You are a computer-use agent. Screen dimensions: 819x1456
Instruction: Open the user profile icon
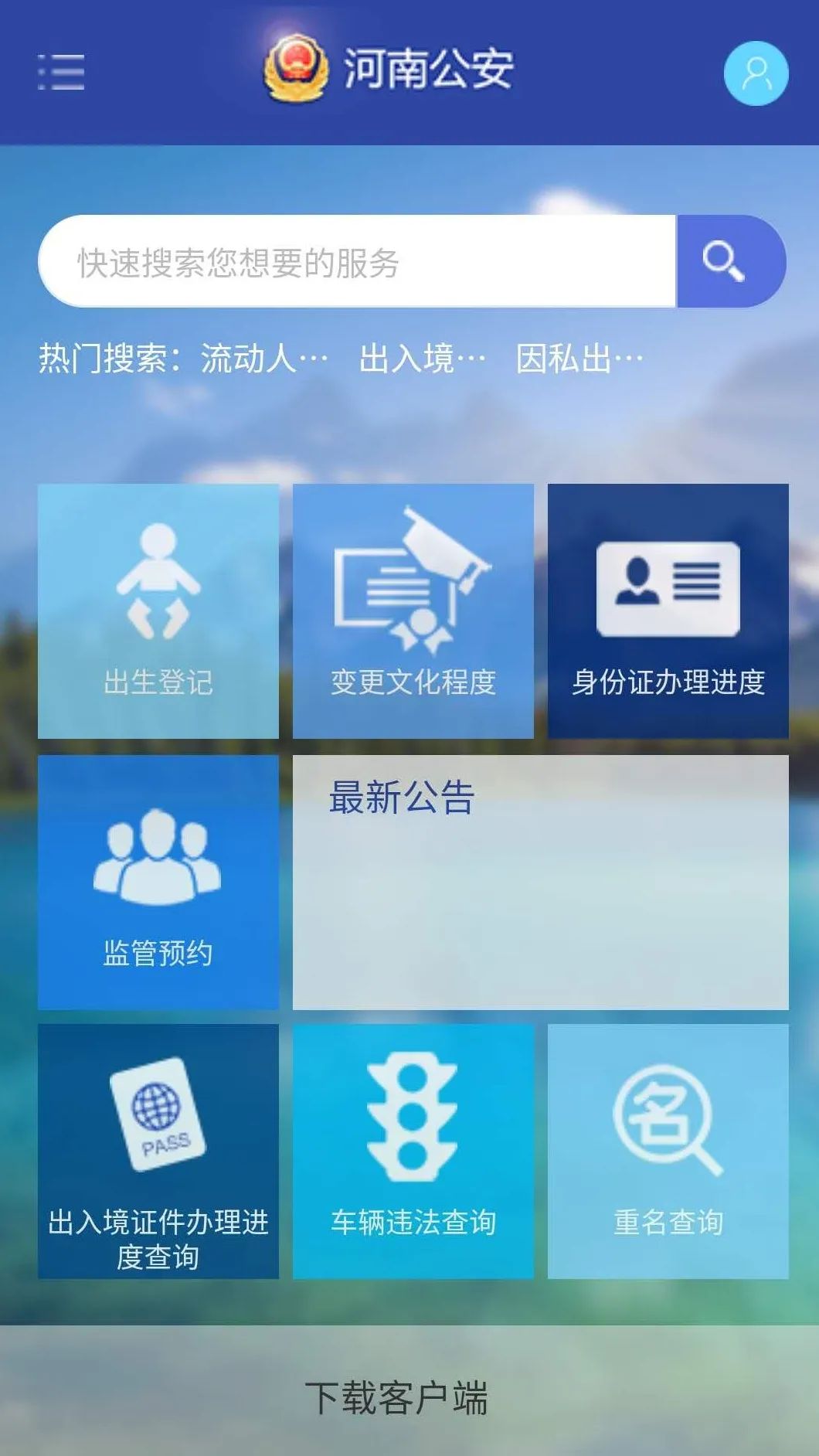pyautogui.click(x=756, y=73)
